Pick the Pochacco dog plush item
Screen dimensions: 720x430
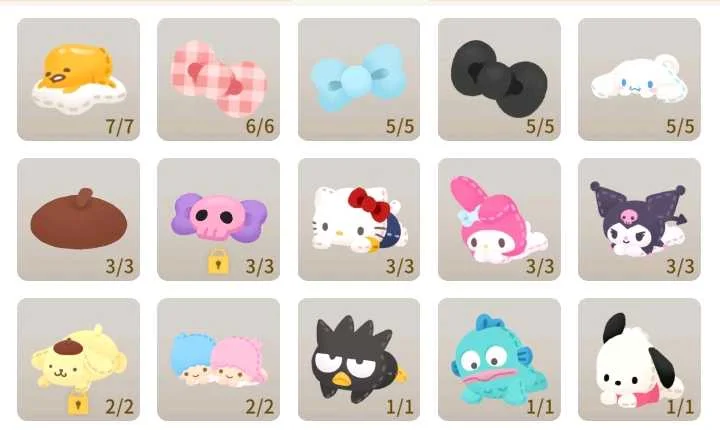(x=638, y=358)
